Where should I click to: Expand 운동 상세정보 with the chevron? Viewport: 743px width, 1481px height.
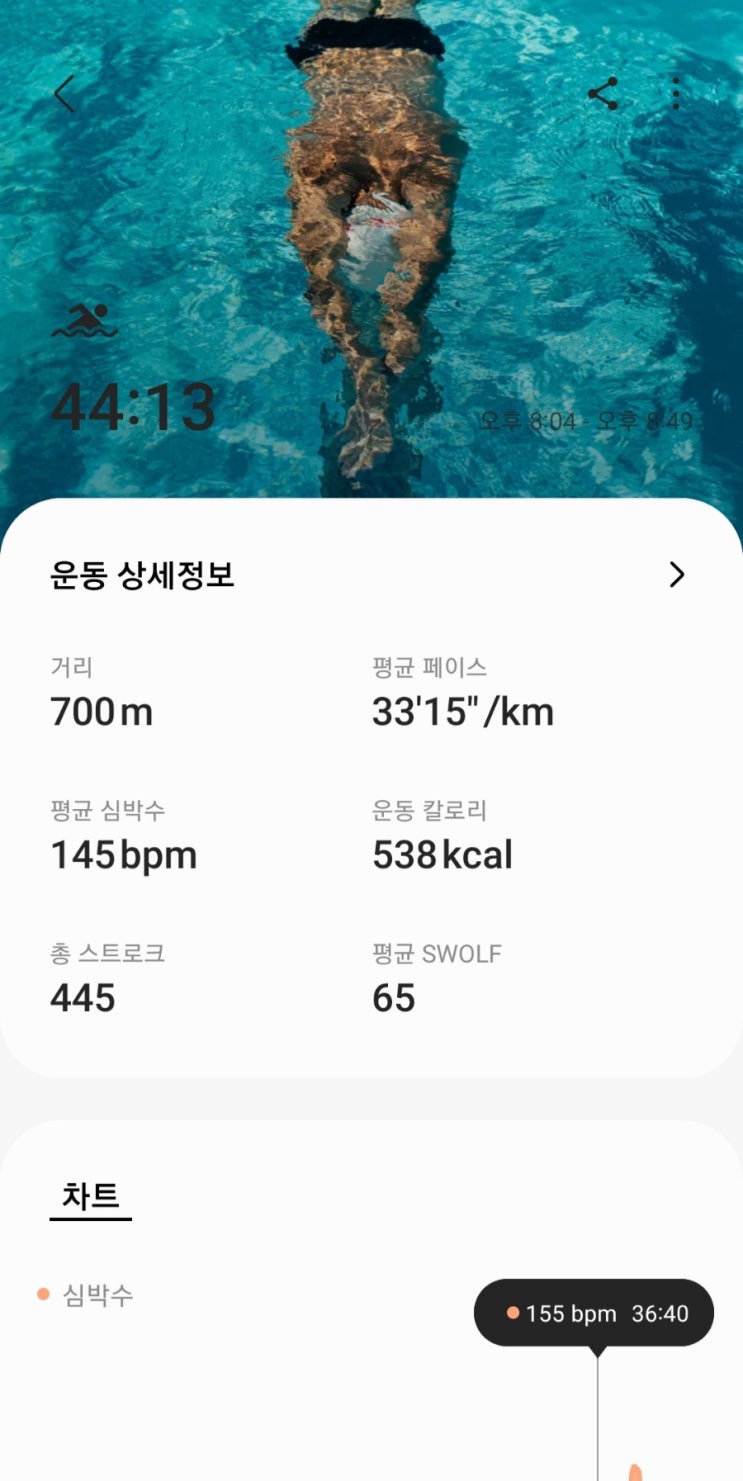tap(677, 574)
